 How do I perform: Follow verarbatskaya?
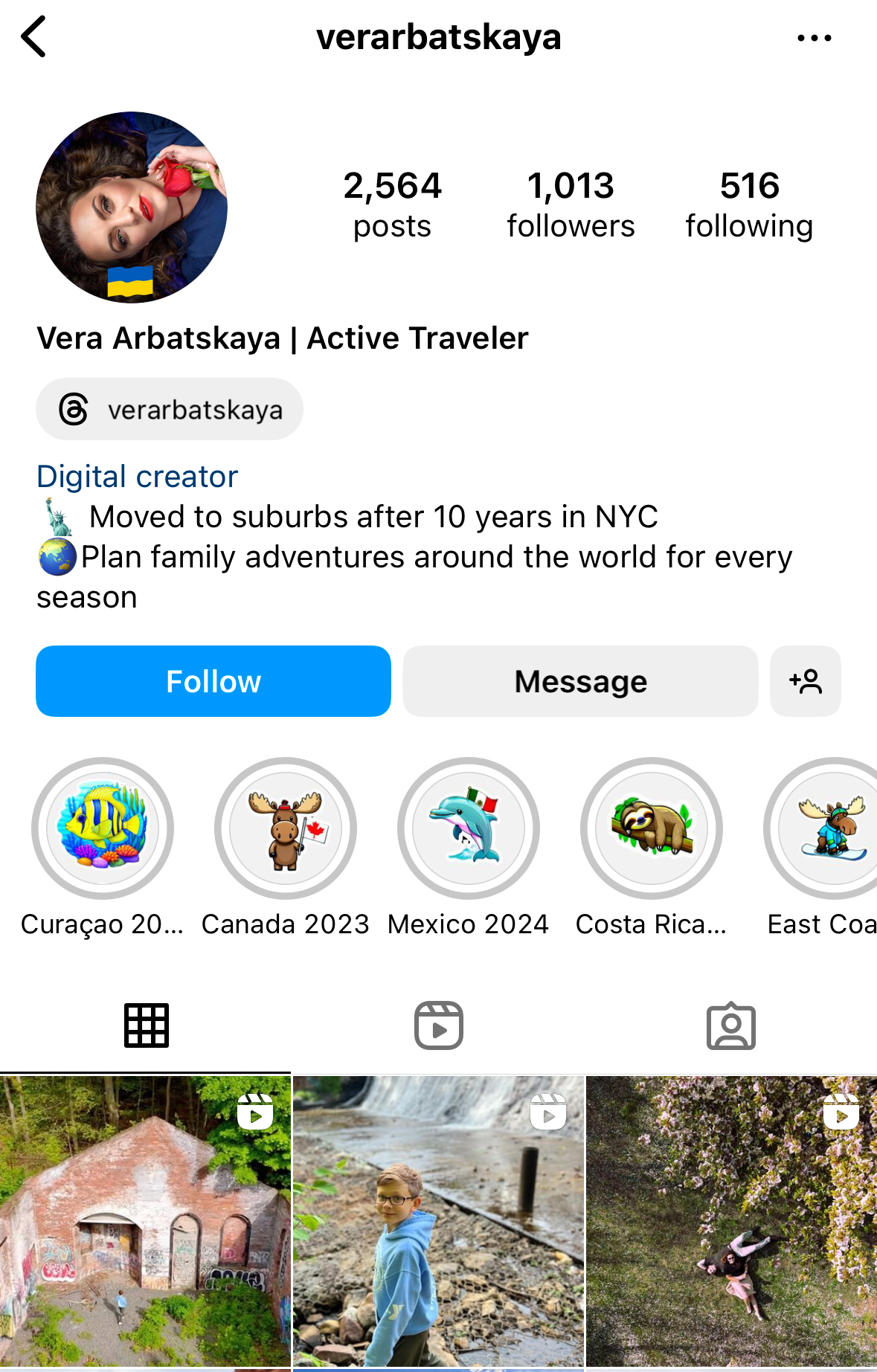point(213,681)
